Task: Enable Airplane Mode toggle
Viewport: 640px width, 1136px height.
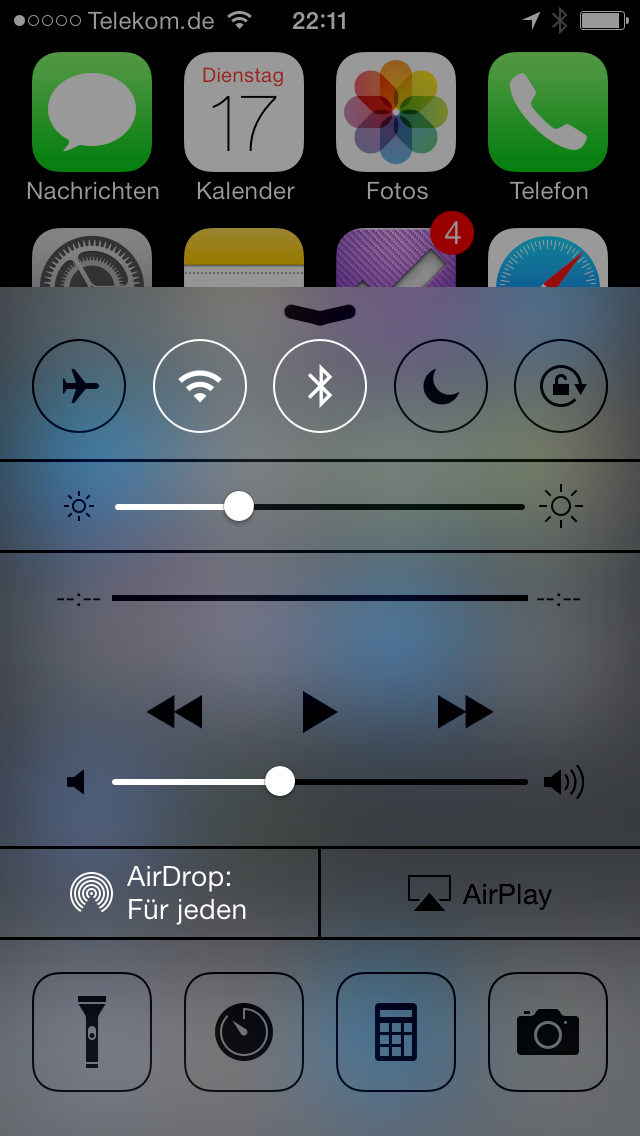Action: click(80, 386)
